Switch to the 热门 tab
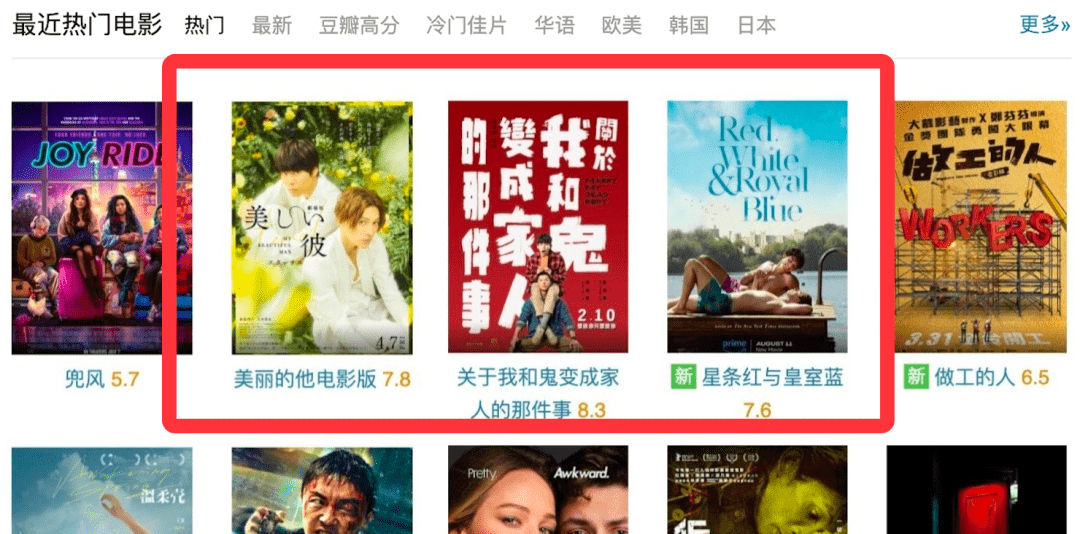This screenshot has width=1080, height=534. [205, 25]
